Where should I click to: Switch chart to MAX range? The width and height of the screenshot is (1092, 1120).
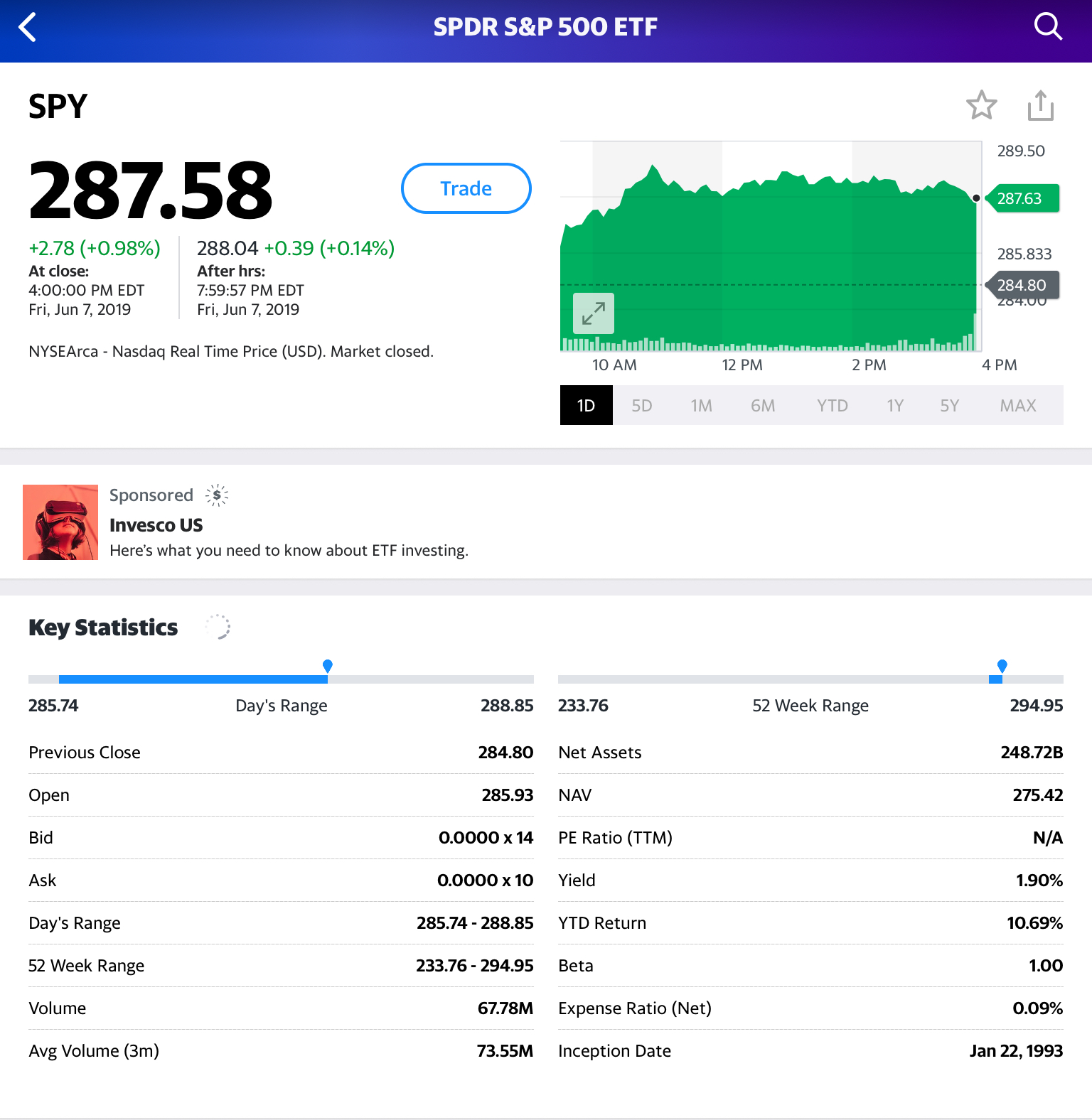click(x=1017, y=405)
